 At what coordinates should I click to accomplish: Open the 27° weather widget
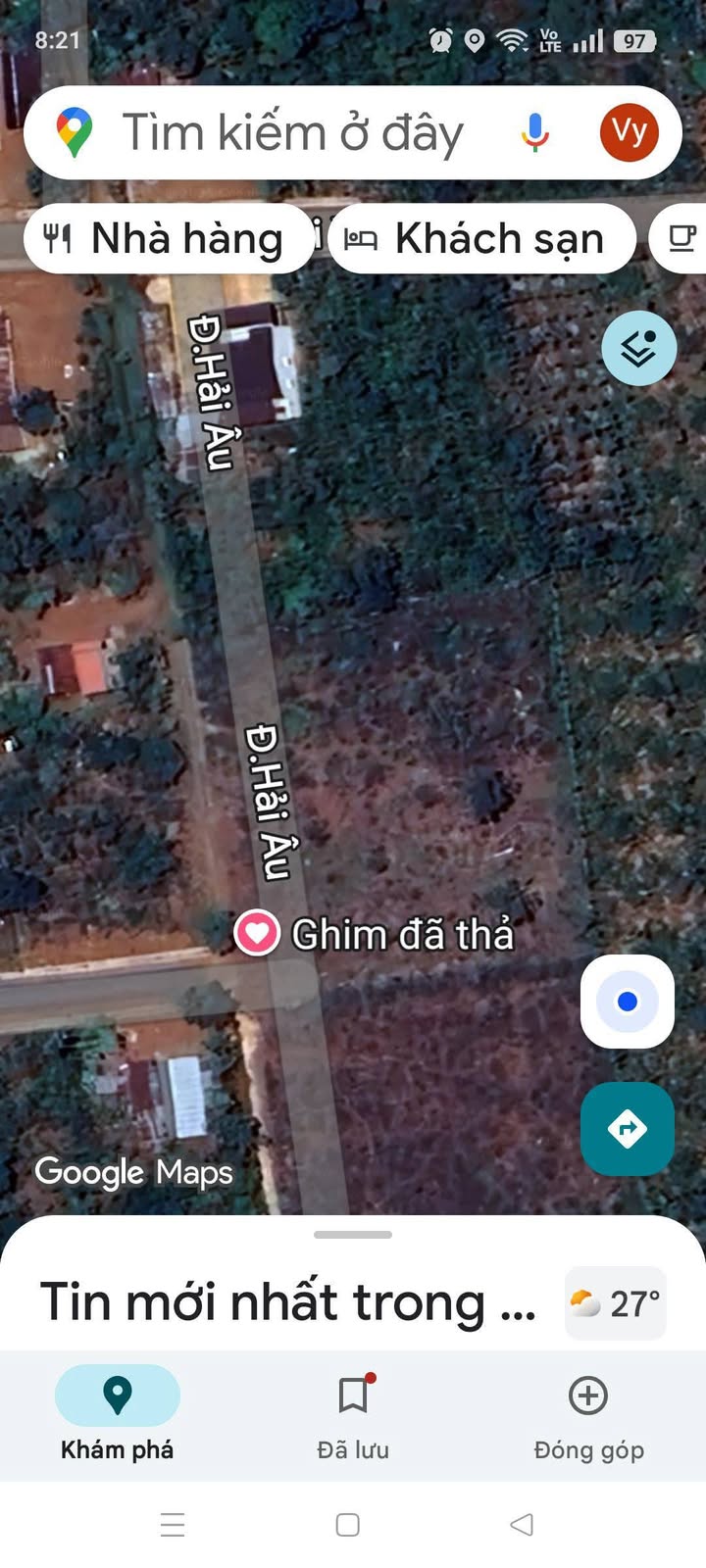[616, 1303]
